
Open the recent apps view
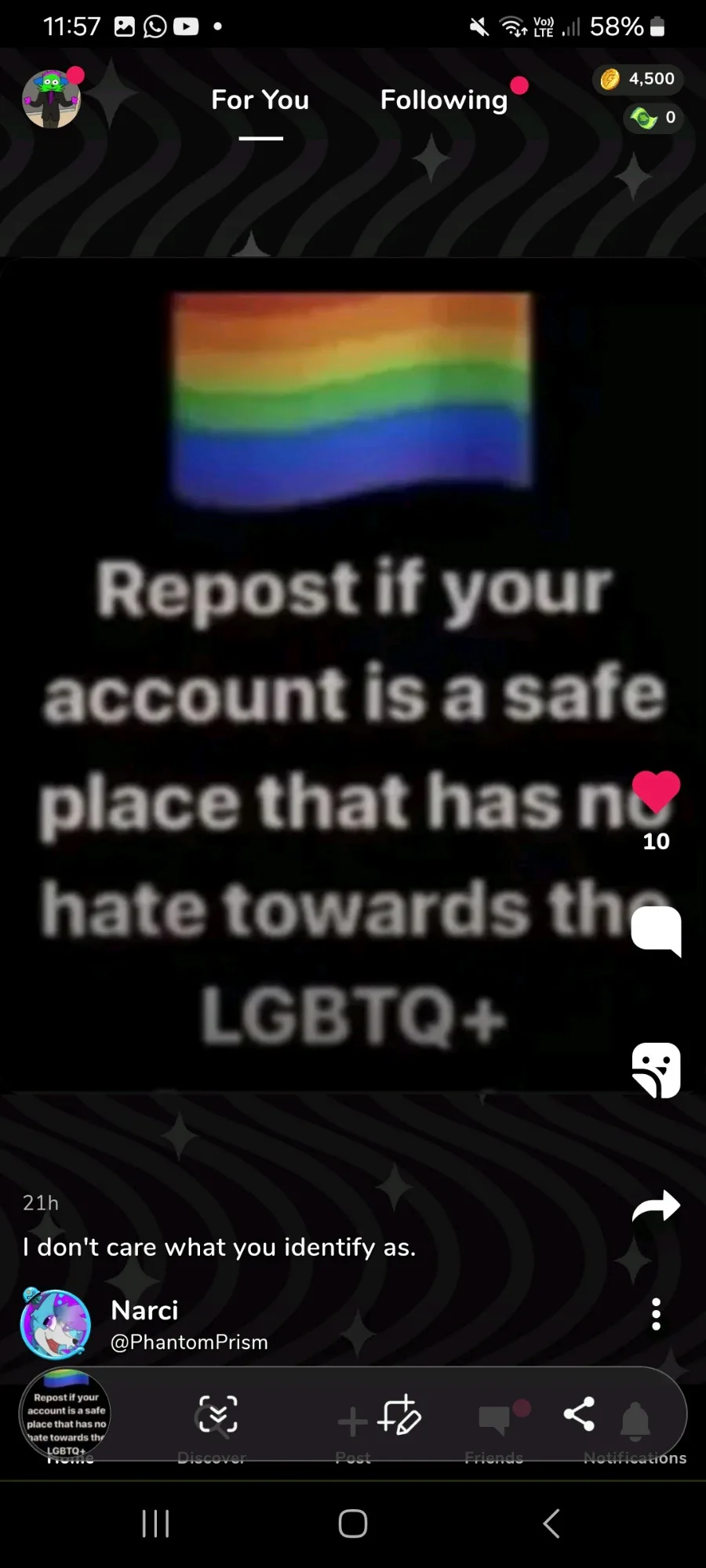coord(155,1523)
